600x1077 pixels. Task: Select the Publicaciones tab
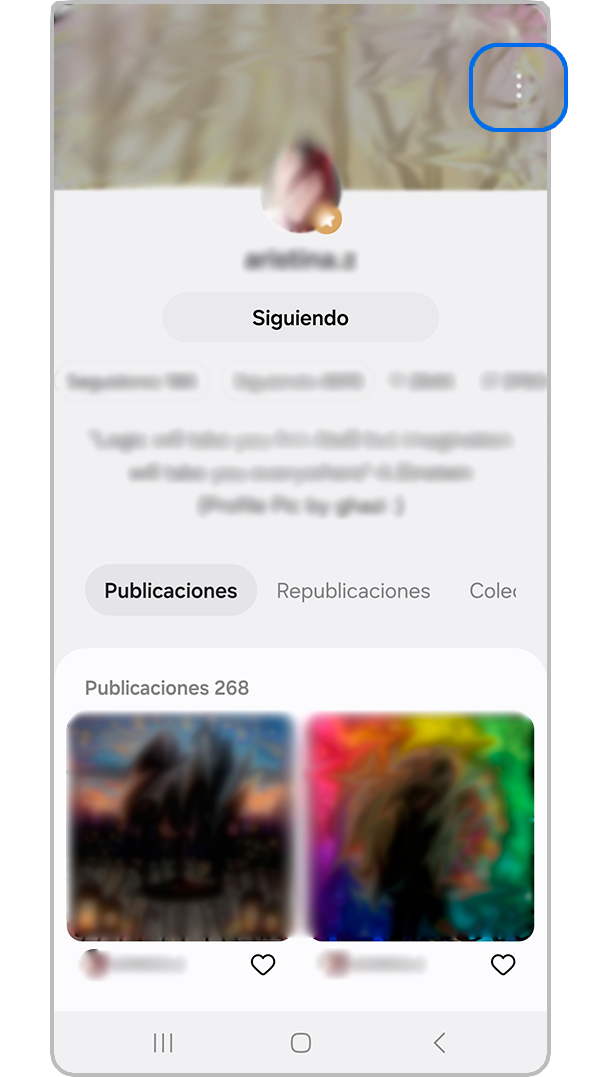coord(171,590)
